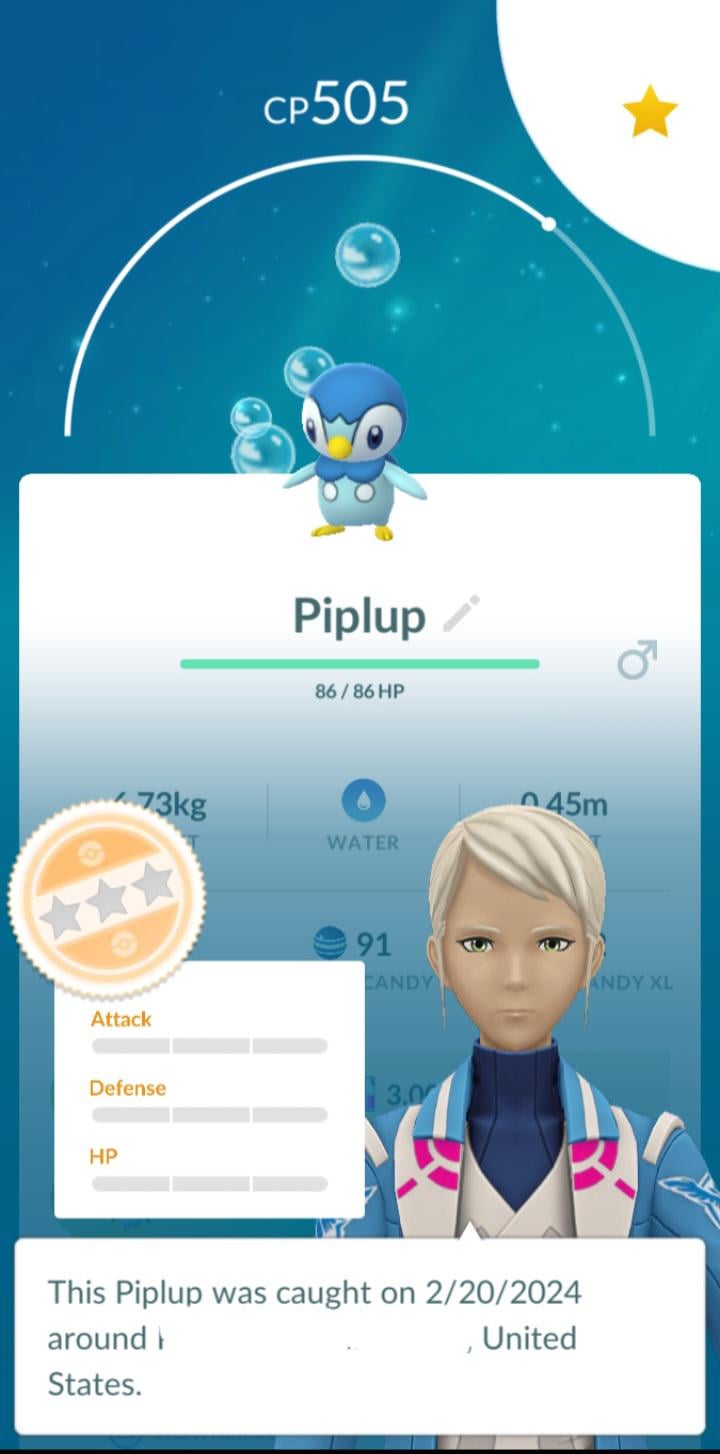The height and width of the screenshot is (1454, 720).
Task: Edit Piplup's nickname with the pencil icon
Action: coord(461,614)
